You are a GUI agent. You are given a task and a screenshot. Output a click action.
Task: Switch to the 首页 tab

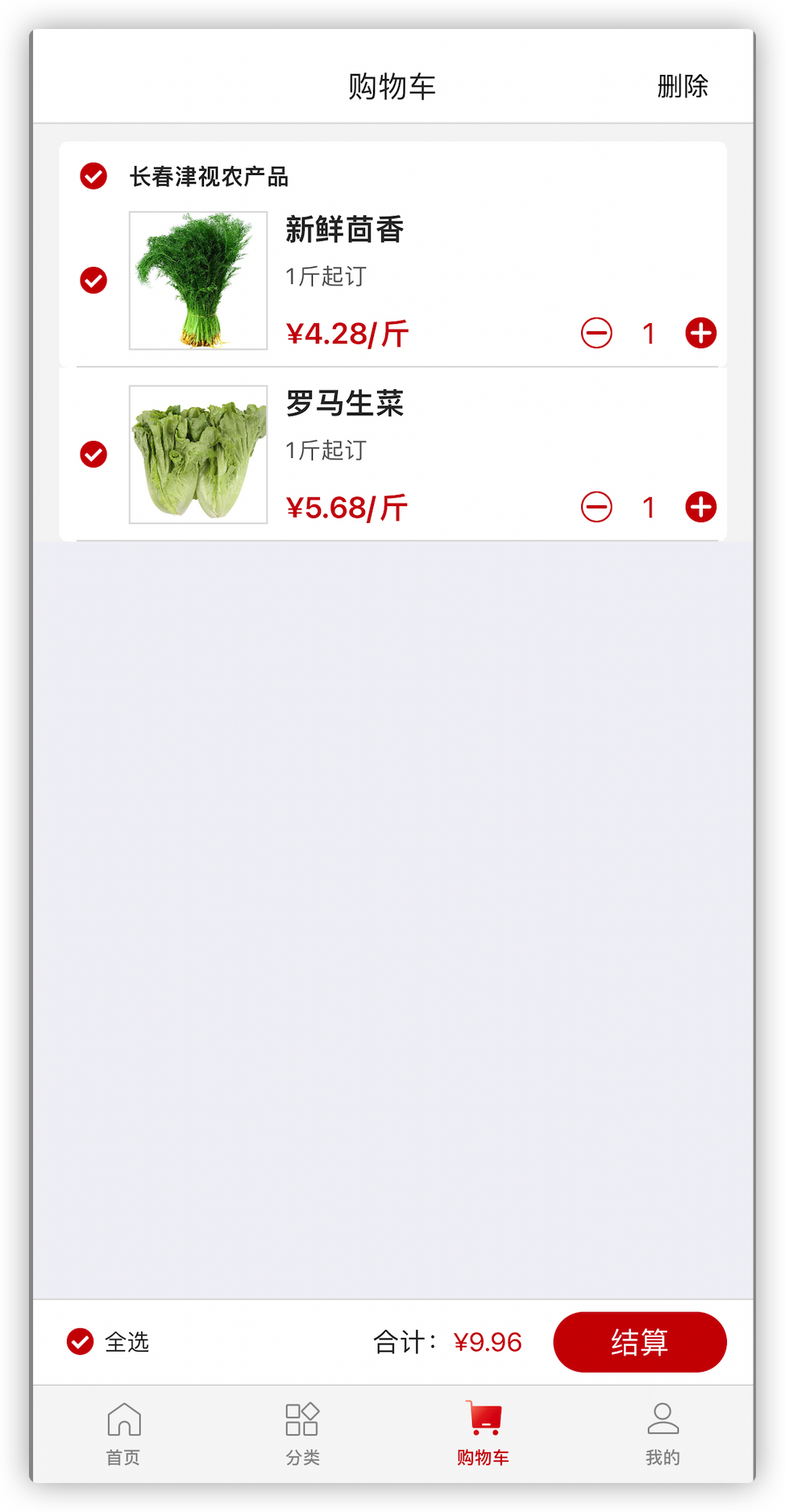tap(123, 1434)
